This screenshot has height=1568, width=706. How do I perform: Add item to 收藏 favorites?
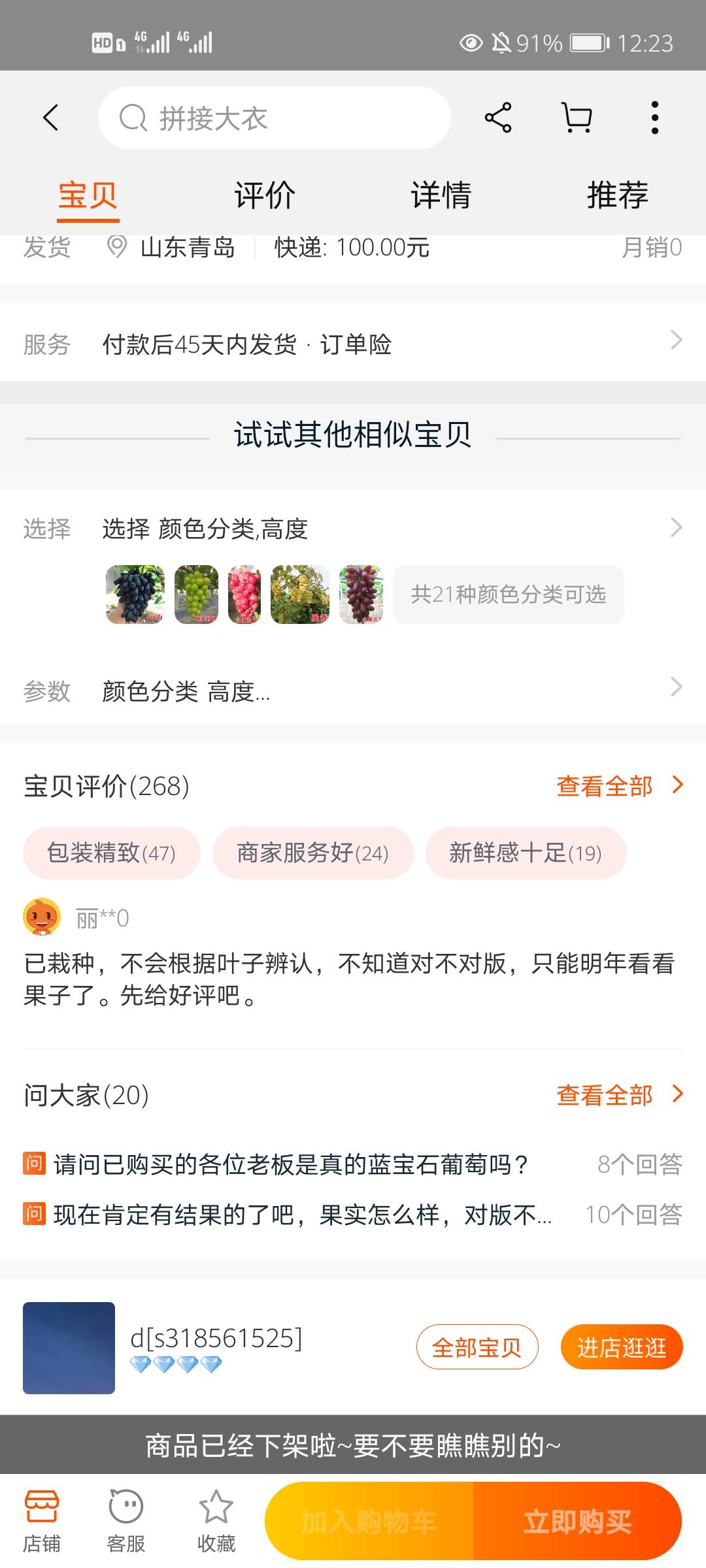pyautogui.click(x=216, y=1522)
